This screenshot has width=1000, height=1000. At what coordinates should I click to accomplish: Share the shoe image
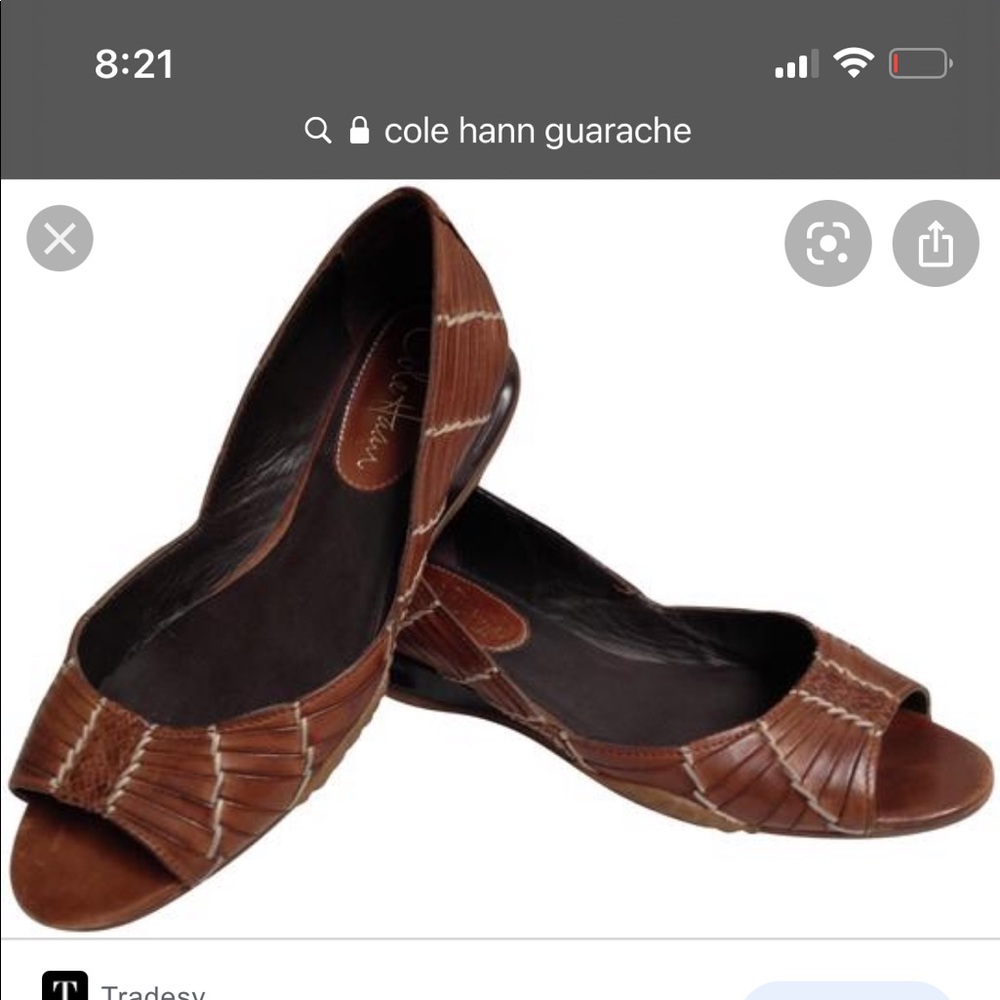(935, 243)
